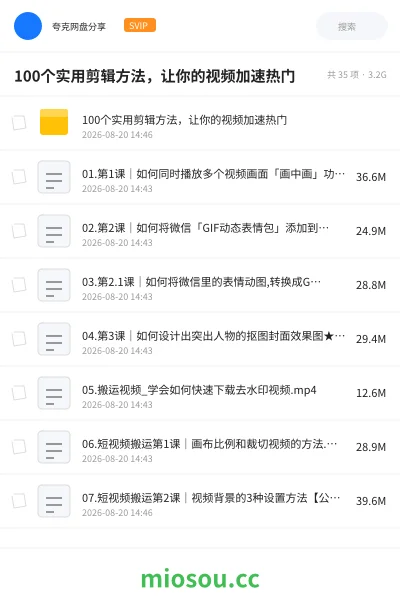Select checkbox for 03.第2.1课
Screen dimensions: 400x600
19,285
